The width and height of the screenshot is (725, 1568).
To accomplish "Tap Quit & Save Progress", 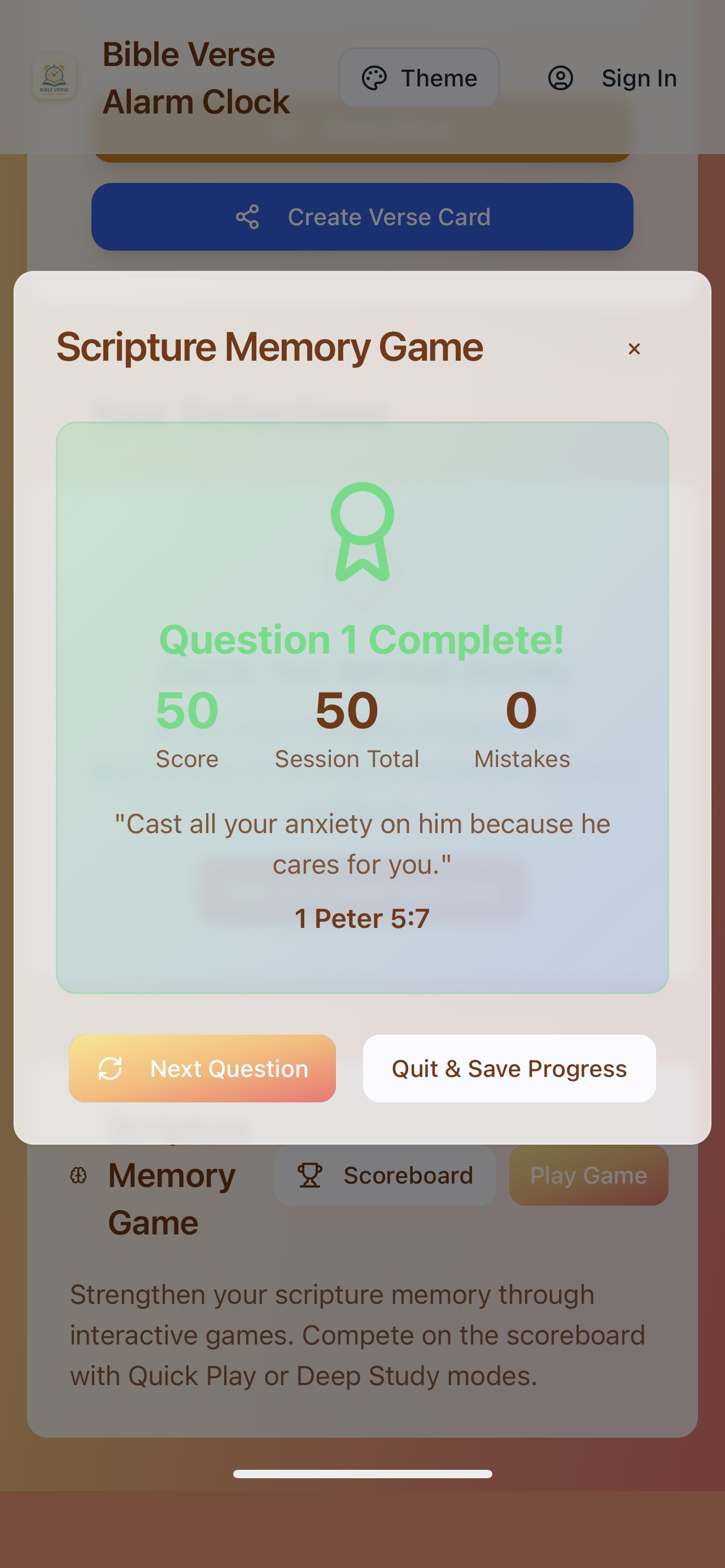I will [509, 1068].
